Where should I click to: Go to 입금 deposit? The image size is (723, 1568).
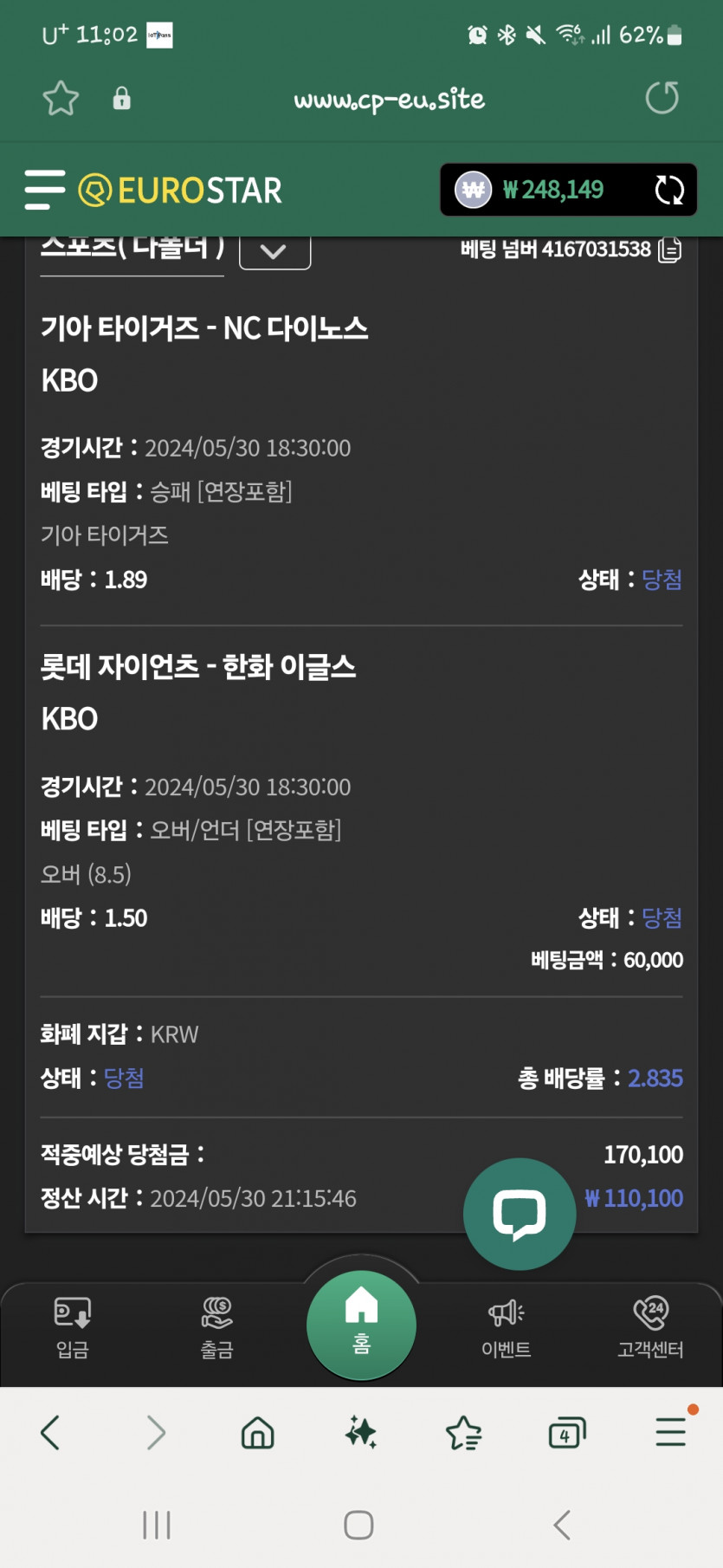pos(73,1327)
